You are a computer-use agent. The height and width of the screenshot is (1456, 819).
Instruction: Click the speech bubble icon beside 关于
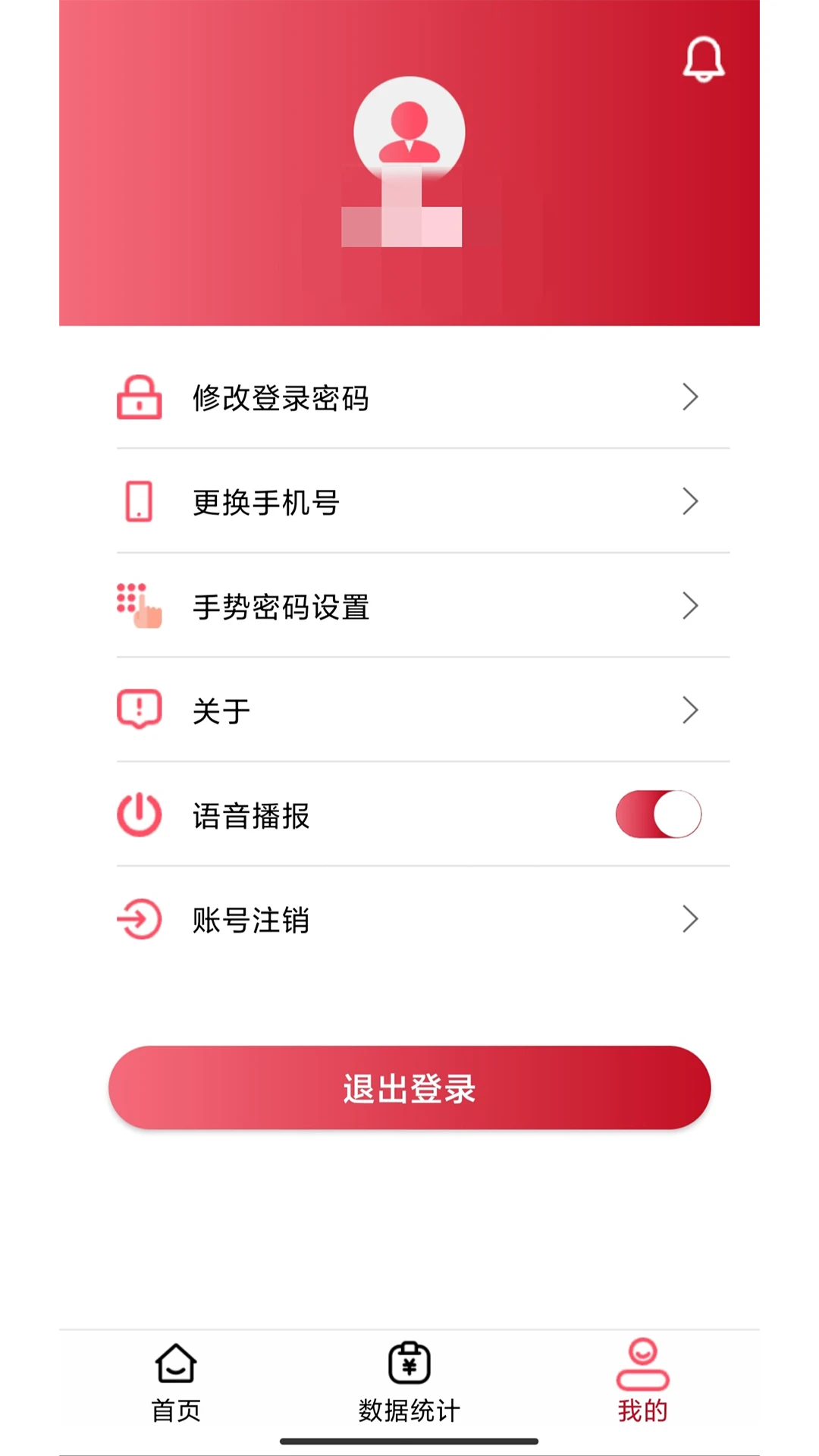pyautogui.click(x=140, y=709)
